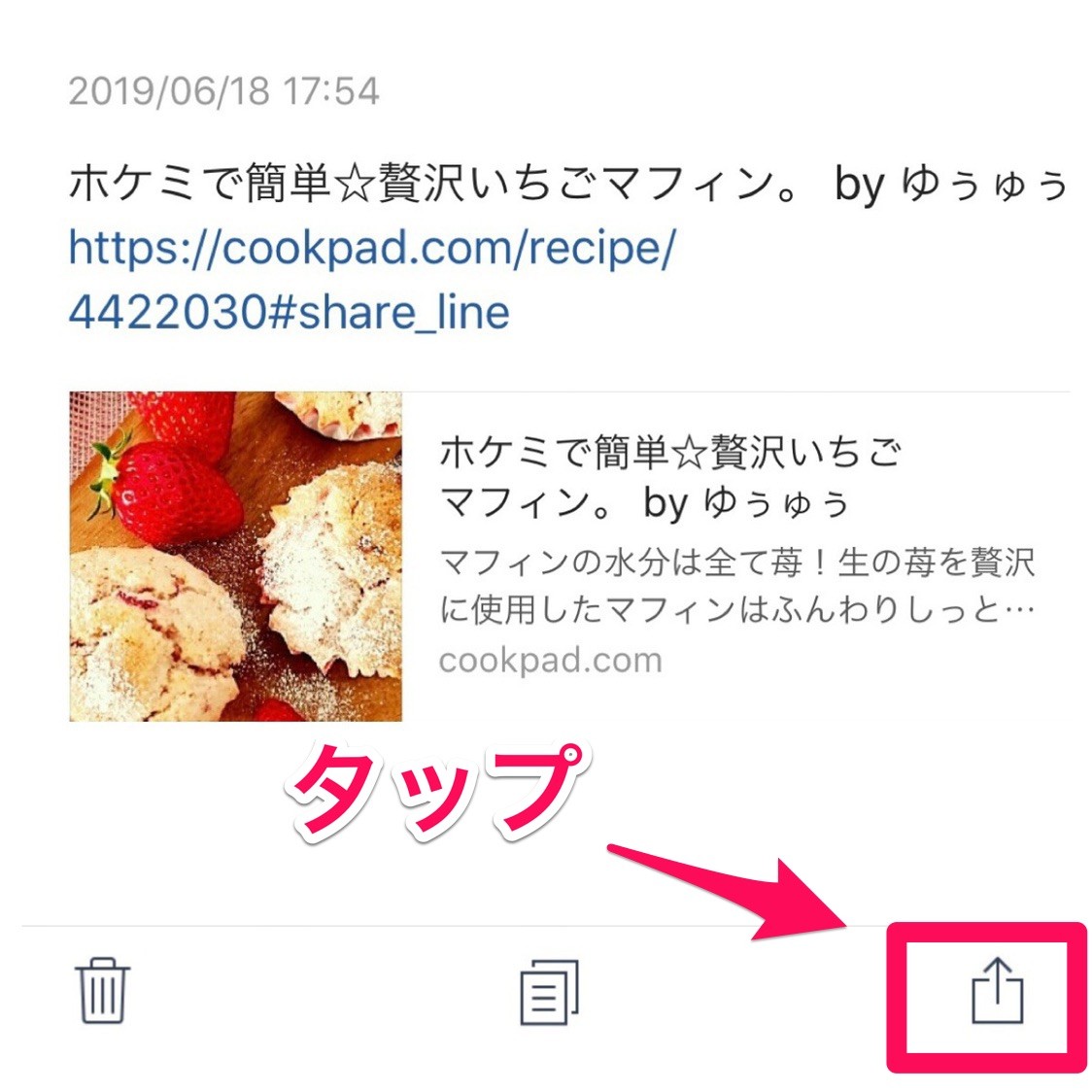Copy the note using the copy icon
The image size is (1092, 1092).
550,992
